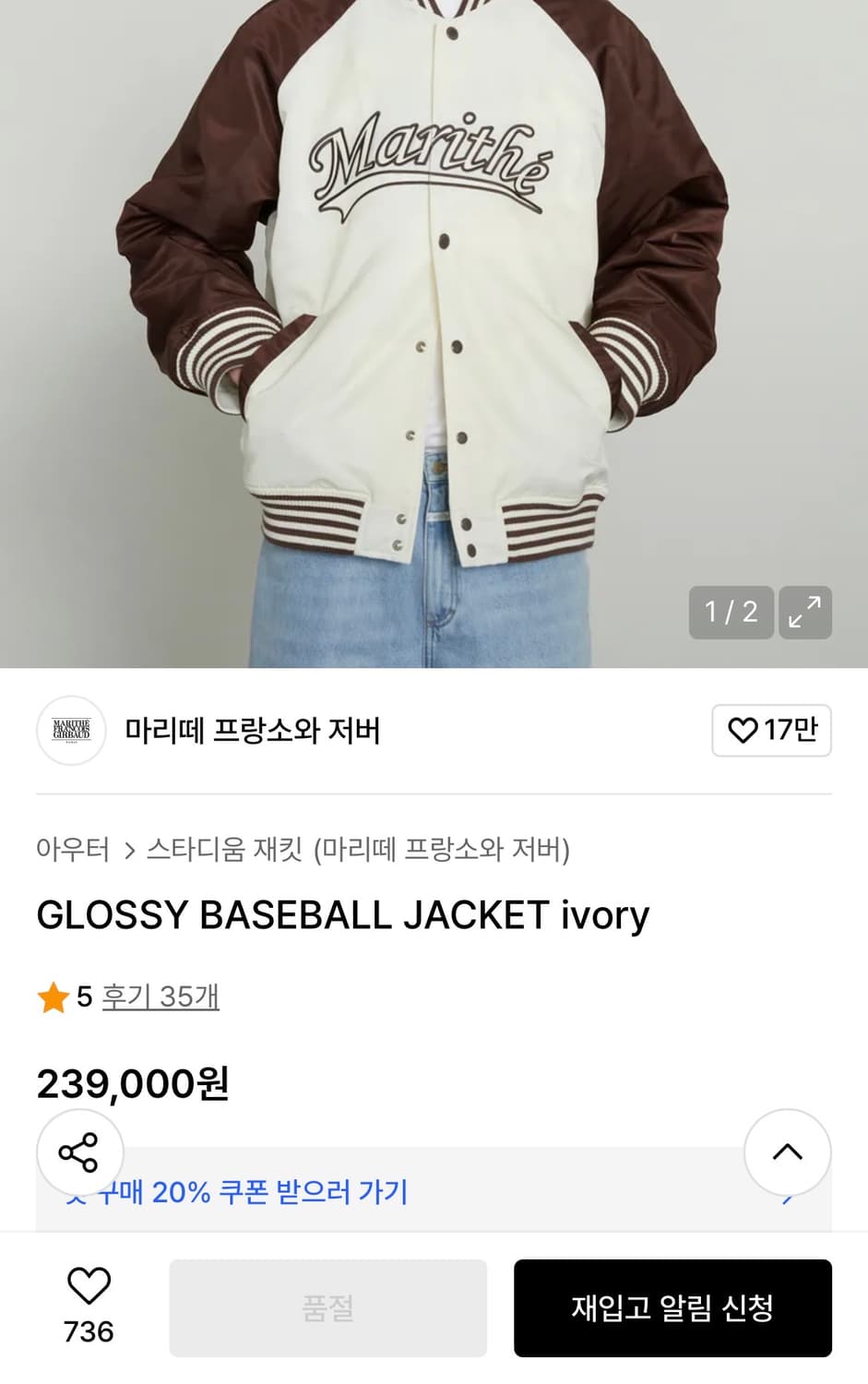The width and height of the screenshot is (868, 1384).
Task: Tap the star icon beside the rating
Action: click(x=54, y=996)
